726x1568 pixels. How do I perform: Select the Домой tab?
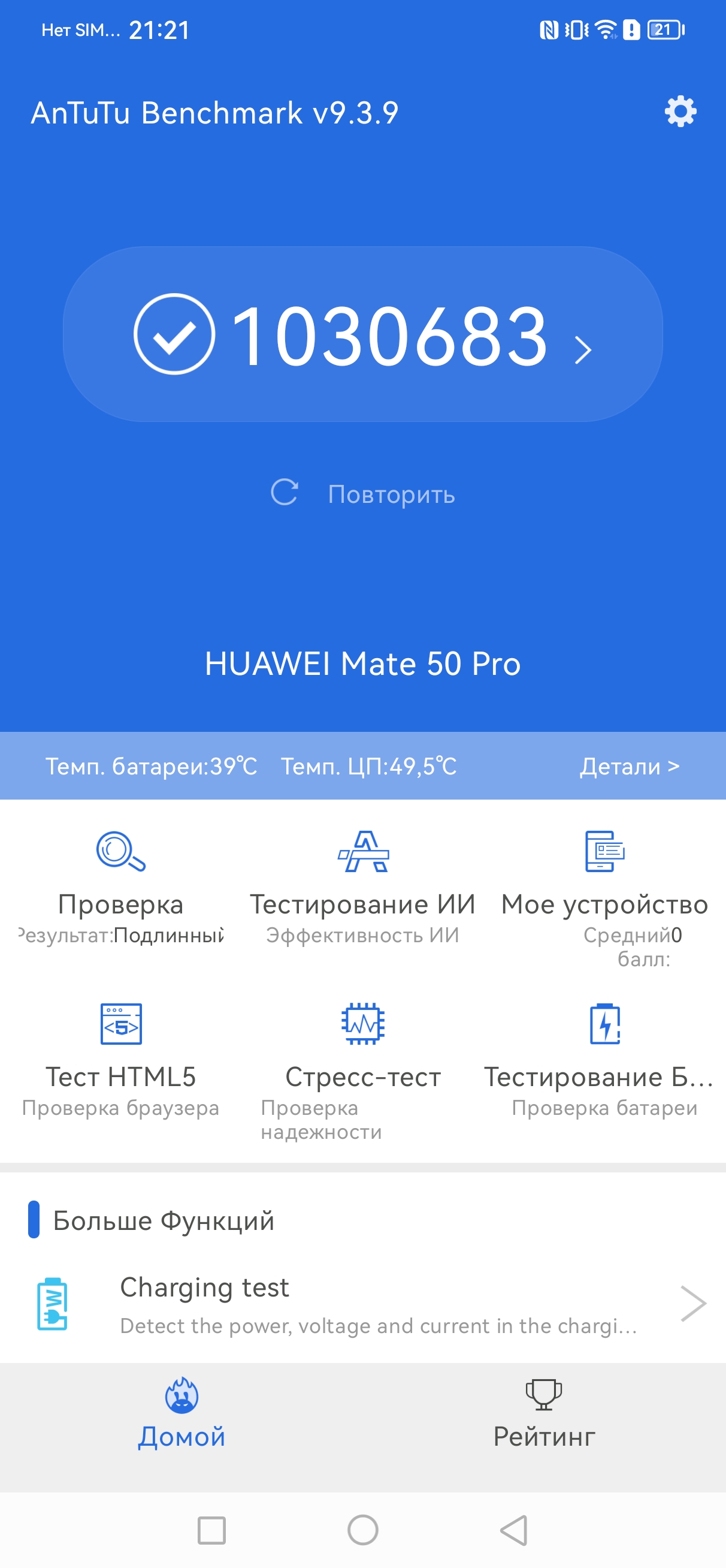181,1415
